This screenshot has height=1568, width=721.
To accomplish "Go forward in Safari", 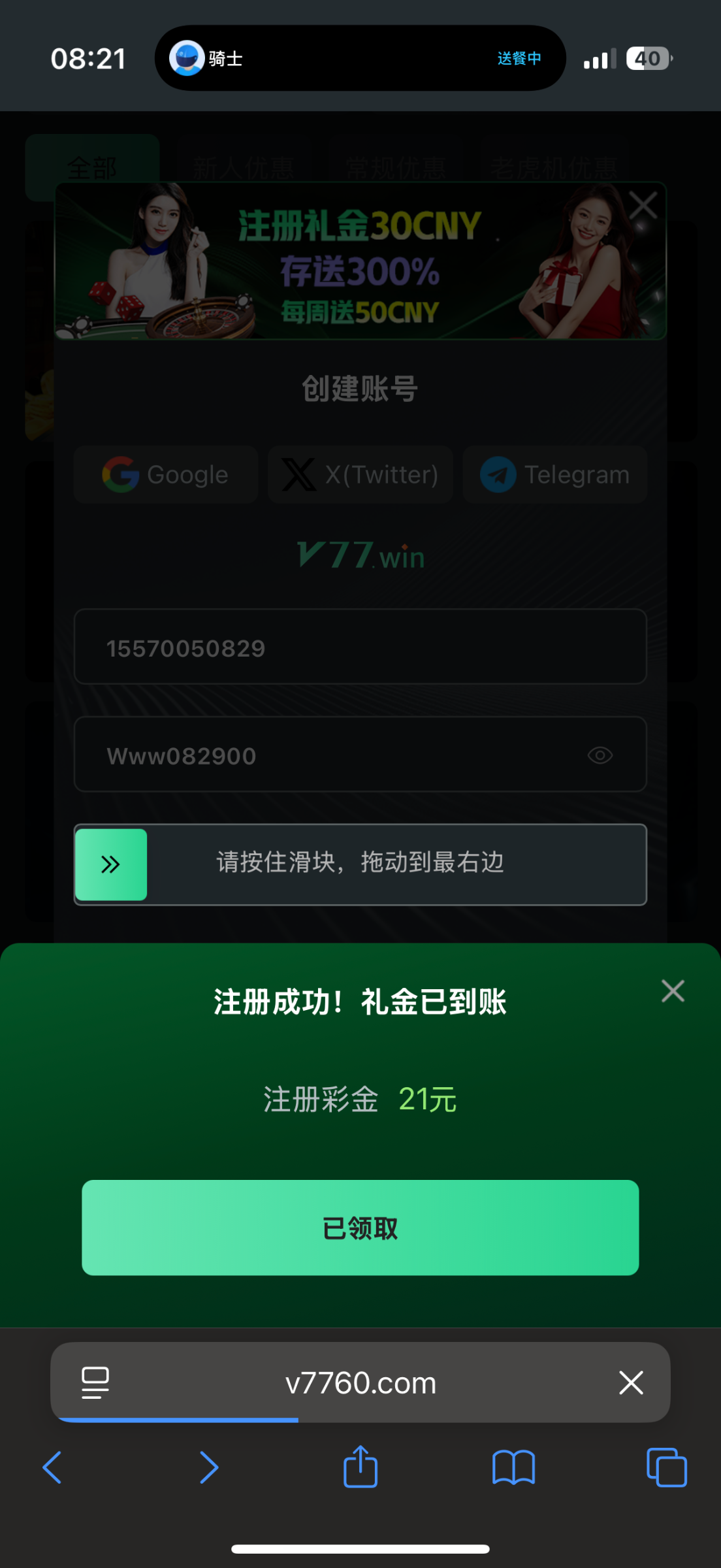I will pyautogui.click(x=208, y=1467).
